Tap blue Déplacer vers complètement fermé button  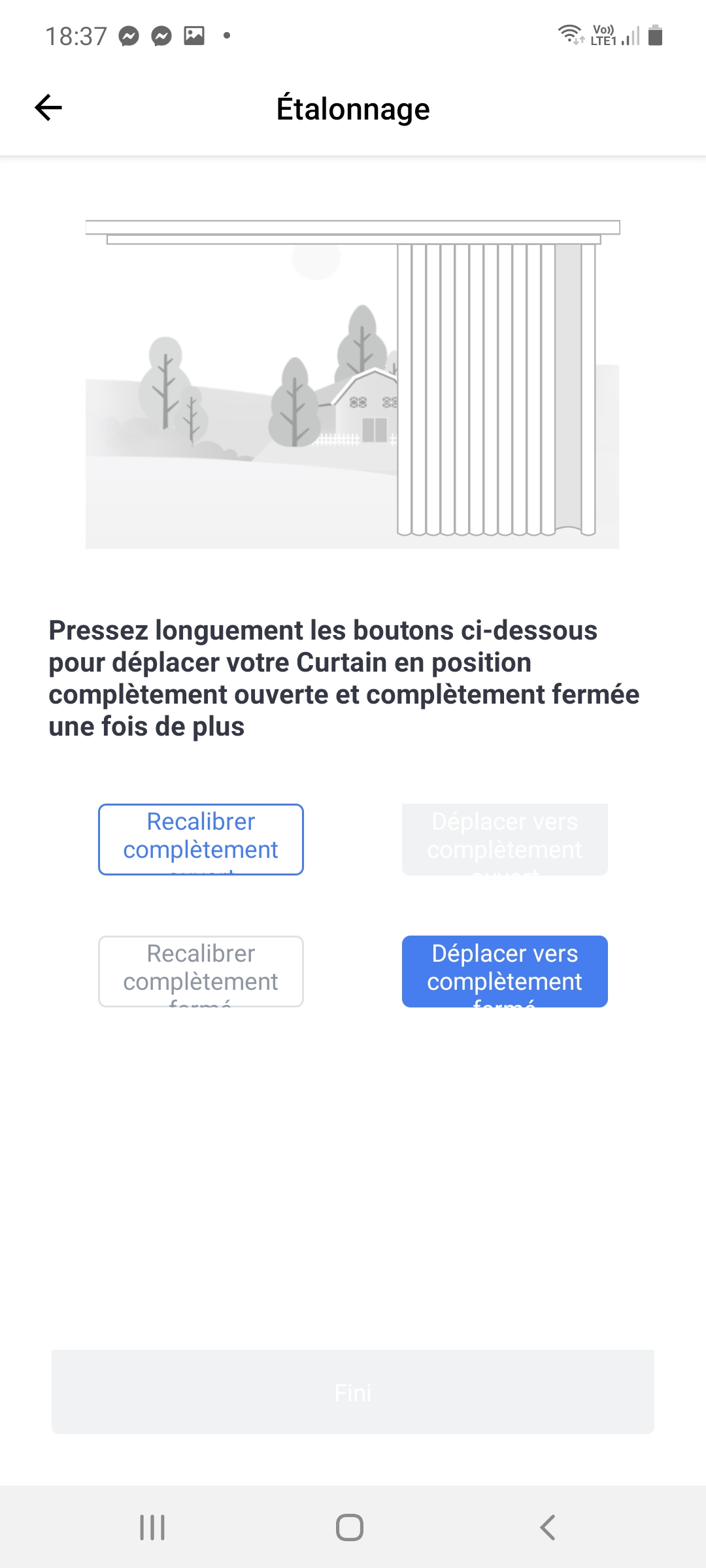coord(505,972)
